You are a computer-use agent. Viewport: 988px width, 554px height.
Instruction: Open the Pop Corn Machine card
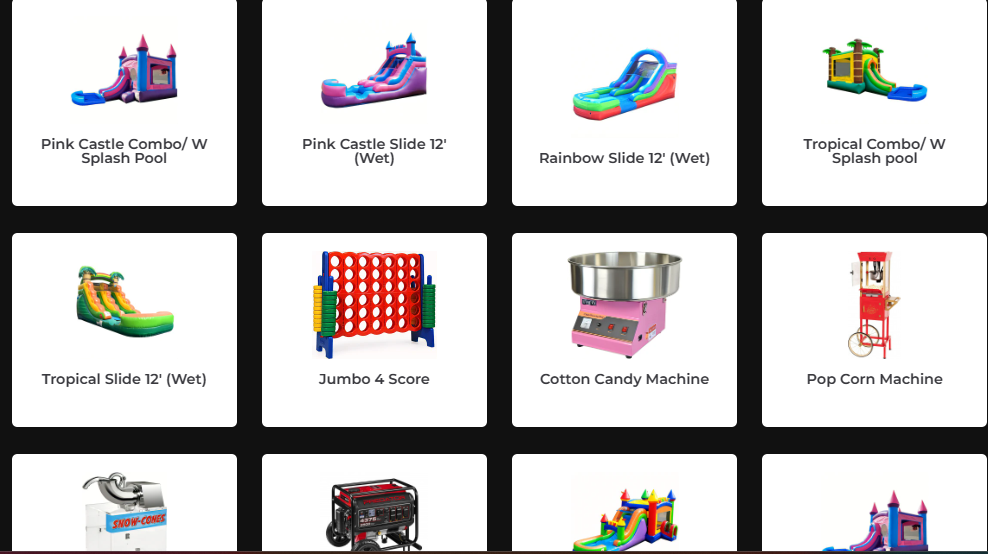[874, 329]
